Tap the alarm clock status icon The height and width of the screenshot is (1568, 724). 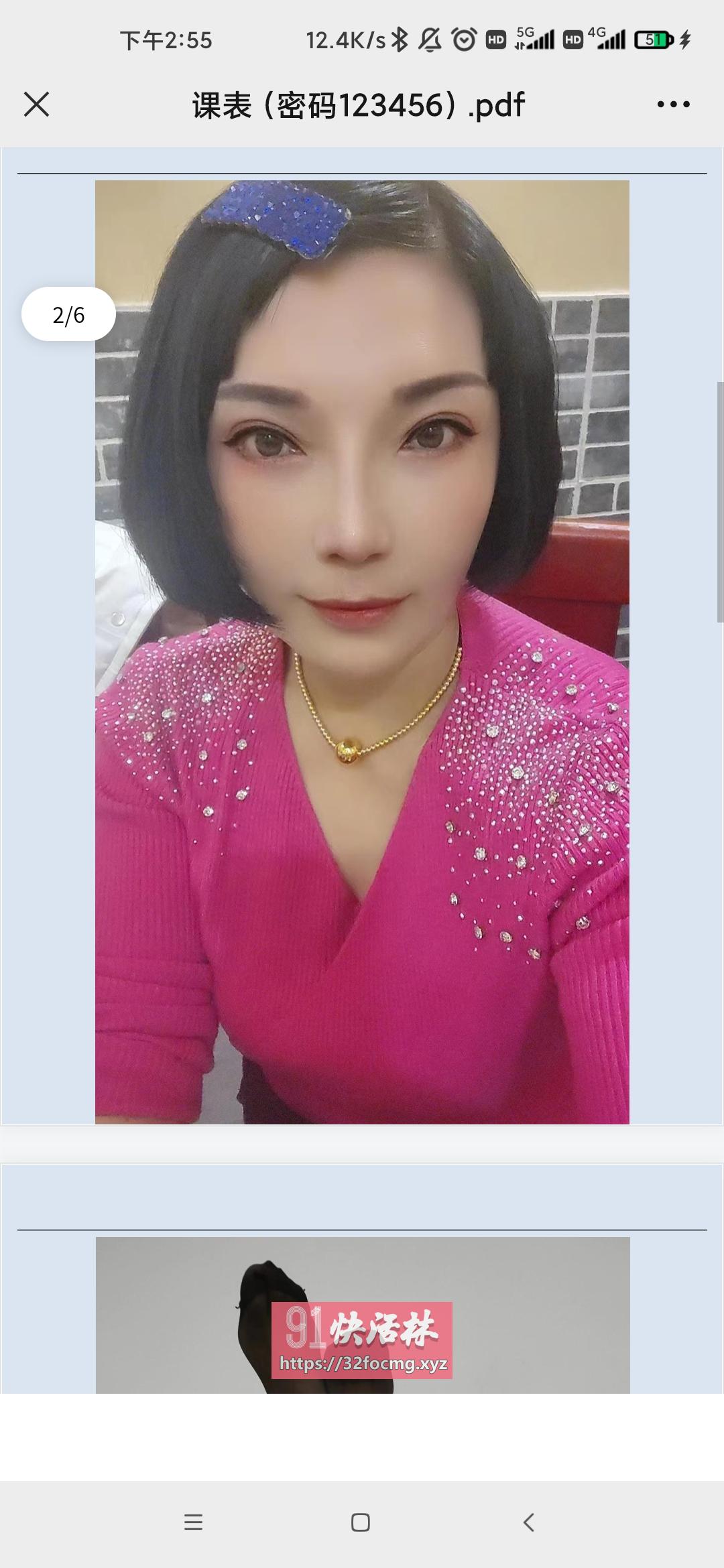click(464, 40)
